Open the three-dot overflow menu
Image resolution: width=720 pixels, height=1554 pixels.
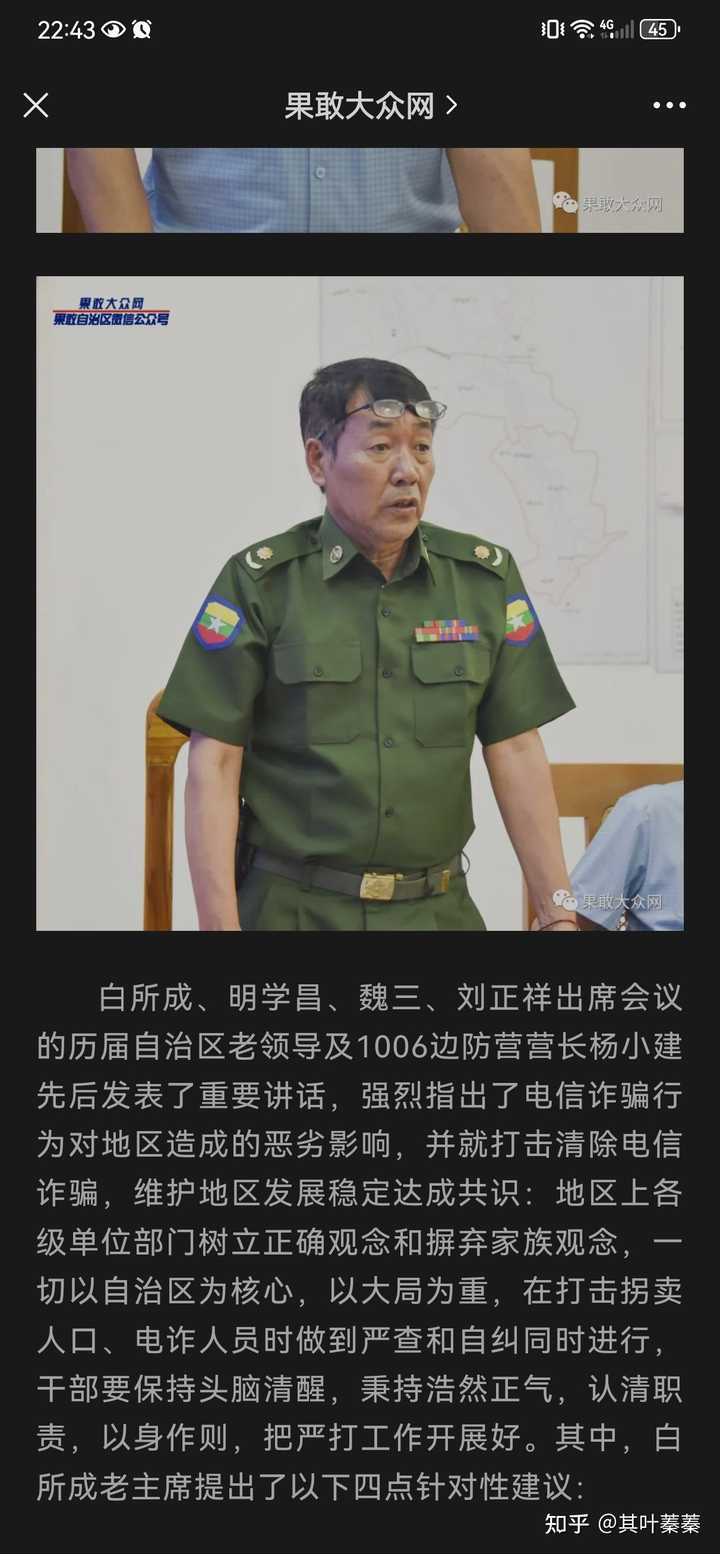pos(669,105)
